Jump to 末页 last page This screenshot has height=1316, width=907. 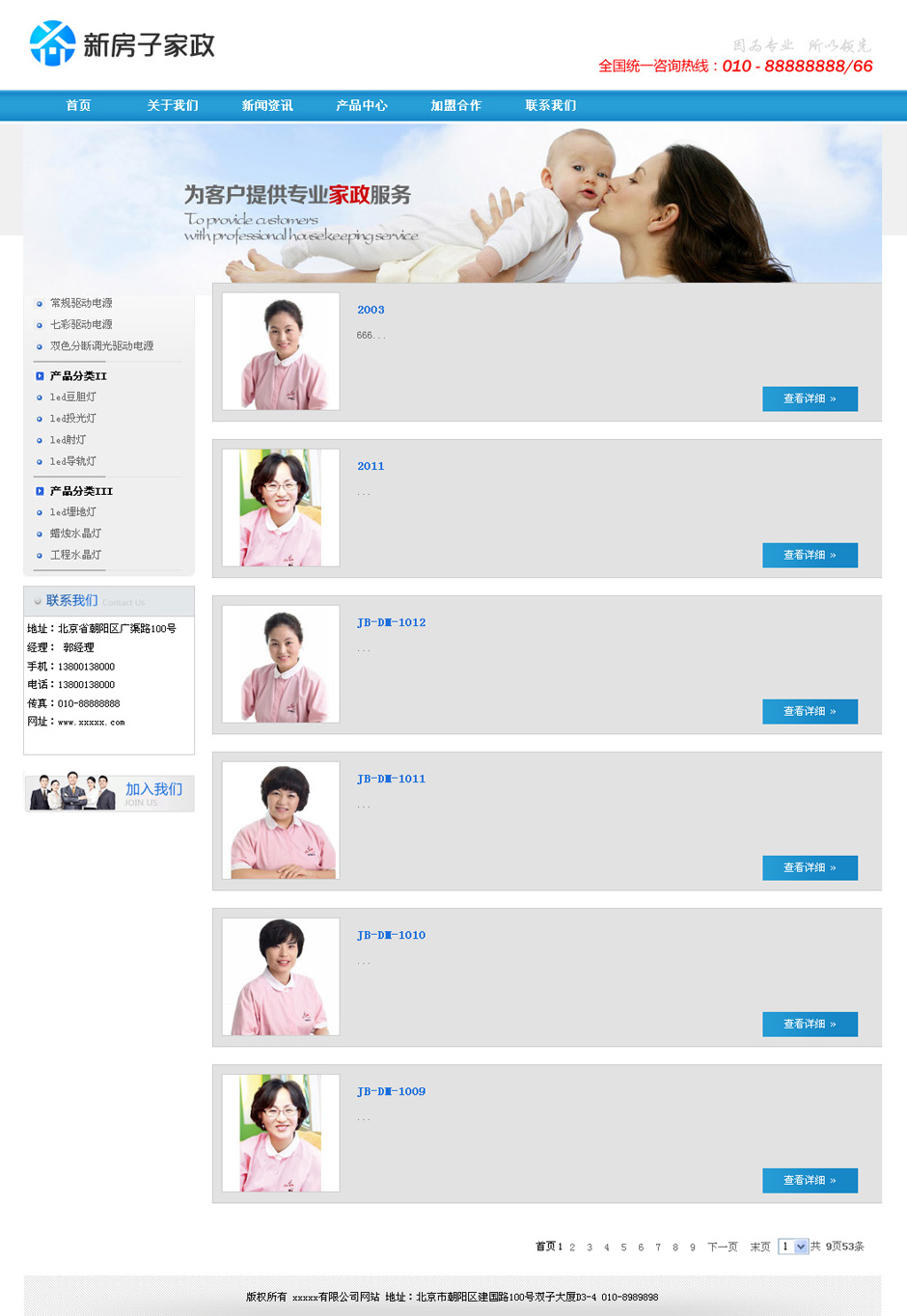[759, 1247]
